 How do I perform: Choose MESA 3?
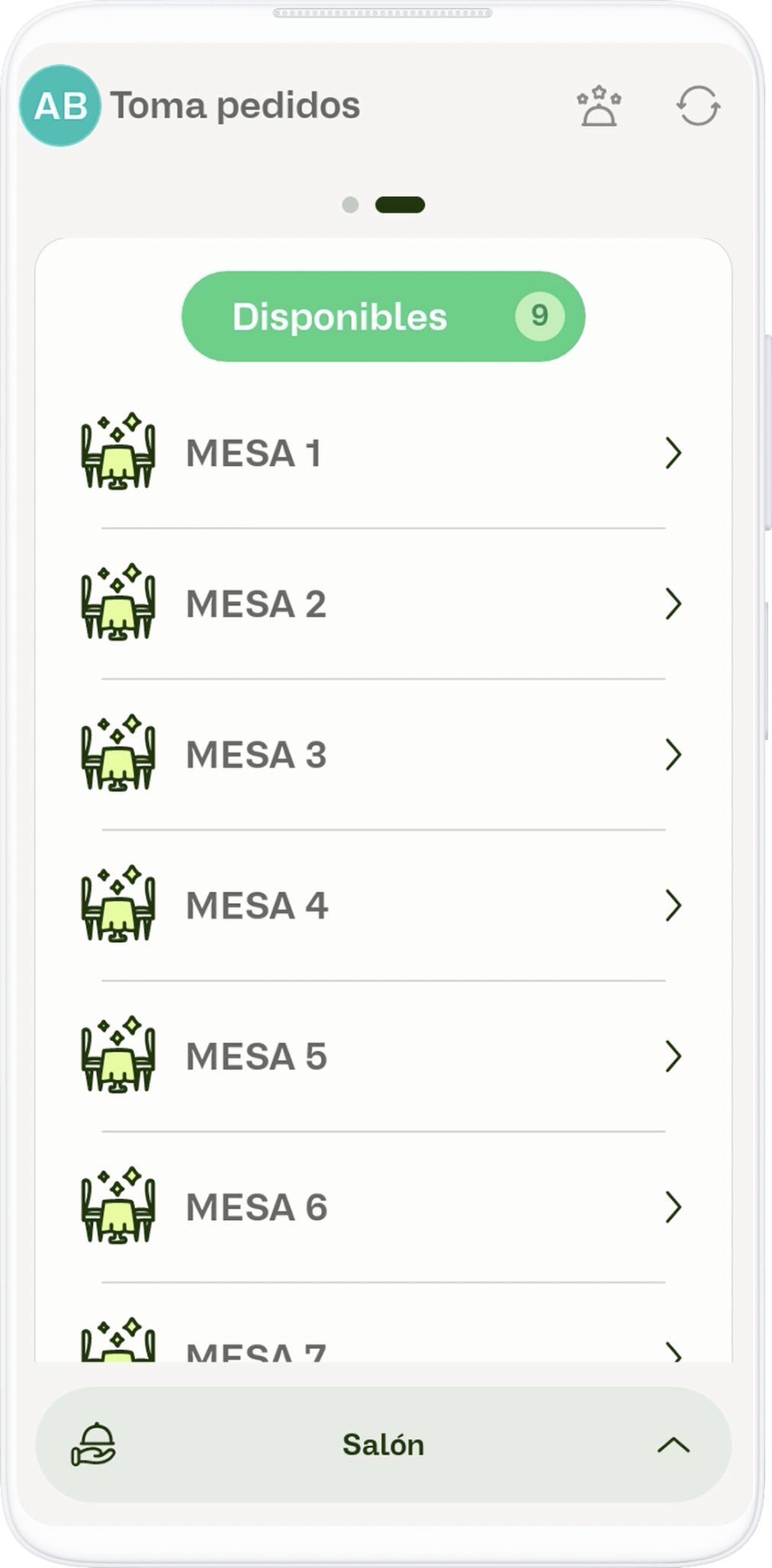[381, 755]
